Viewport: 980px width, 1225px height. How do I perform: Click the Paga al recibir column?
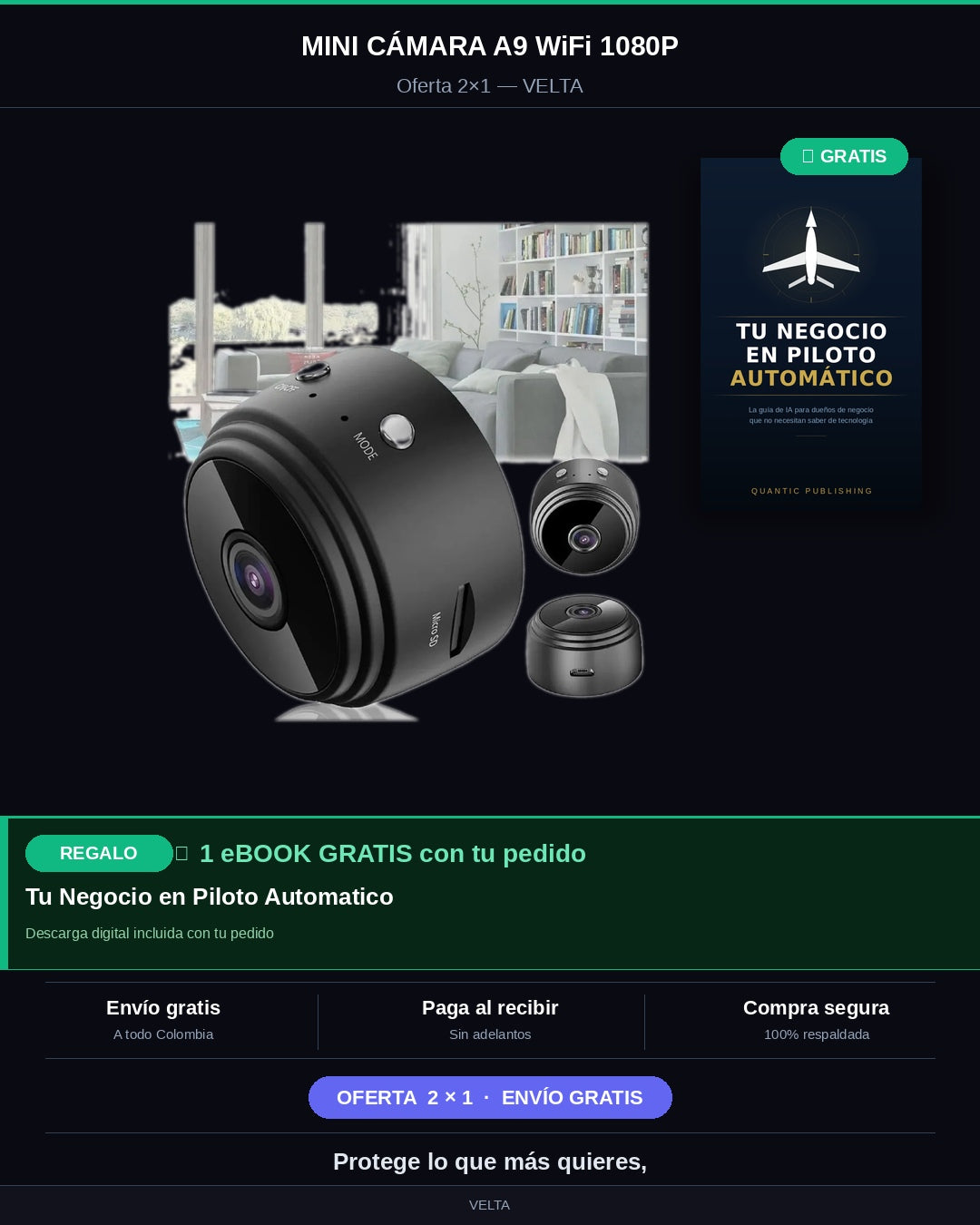click(490, 1018)
